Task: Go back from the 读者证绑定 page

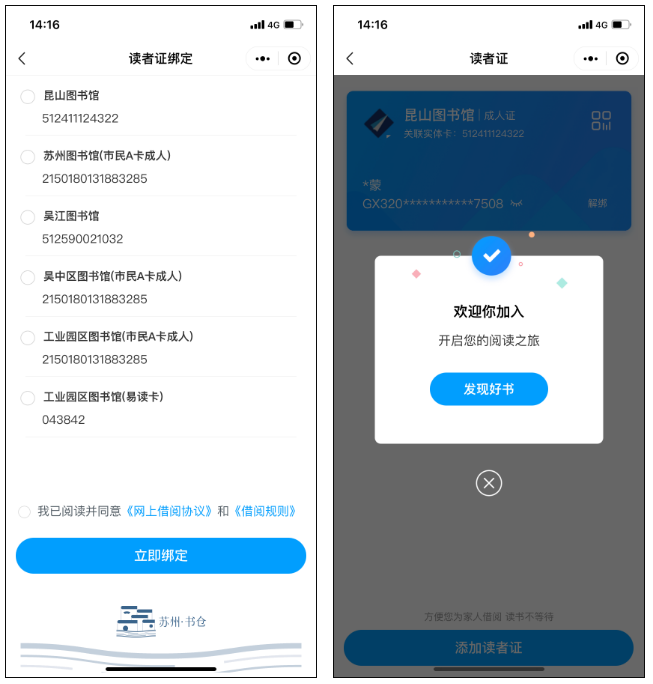Action: click(x=22, y=59)
